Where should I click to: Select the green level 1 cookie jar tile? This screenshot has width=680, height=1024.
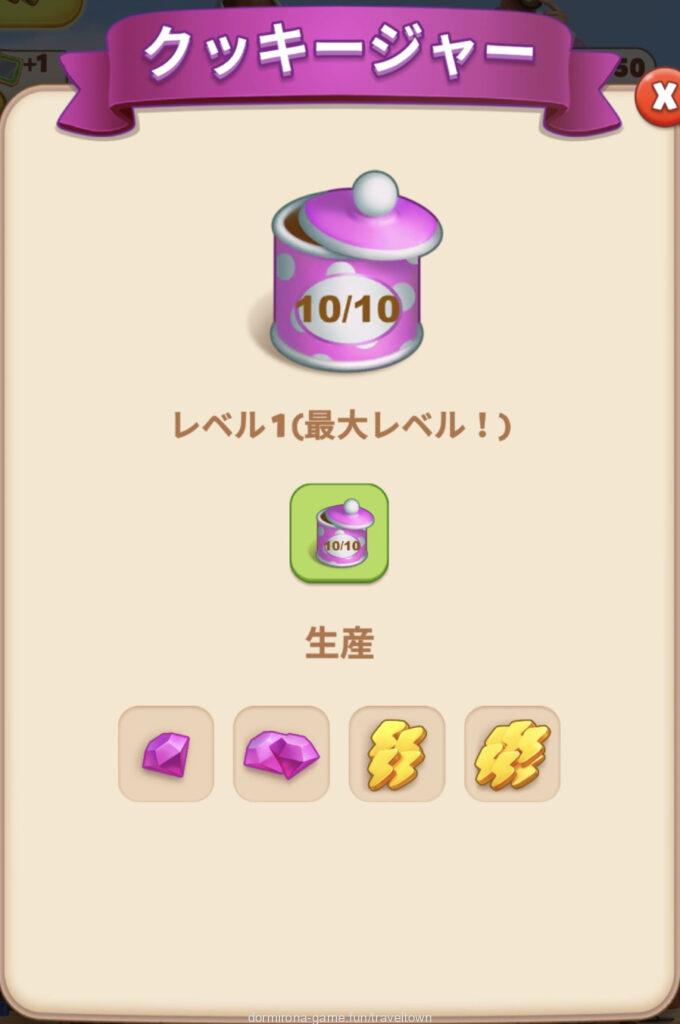click(x=339, y=533)
